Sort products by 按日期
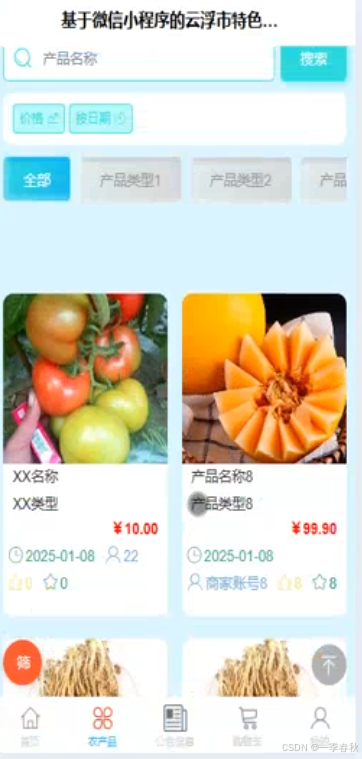The height and width of the screenshot is (759, 362). click(101, 119)
